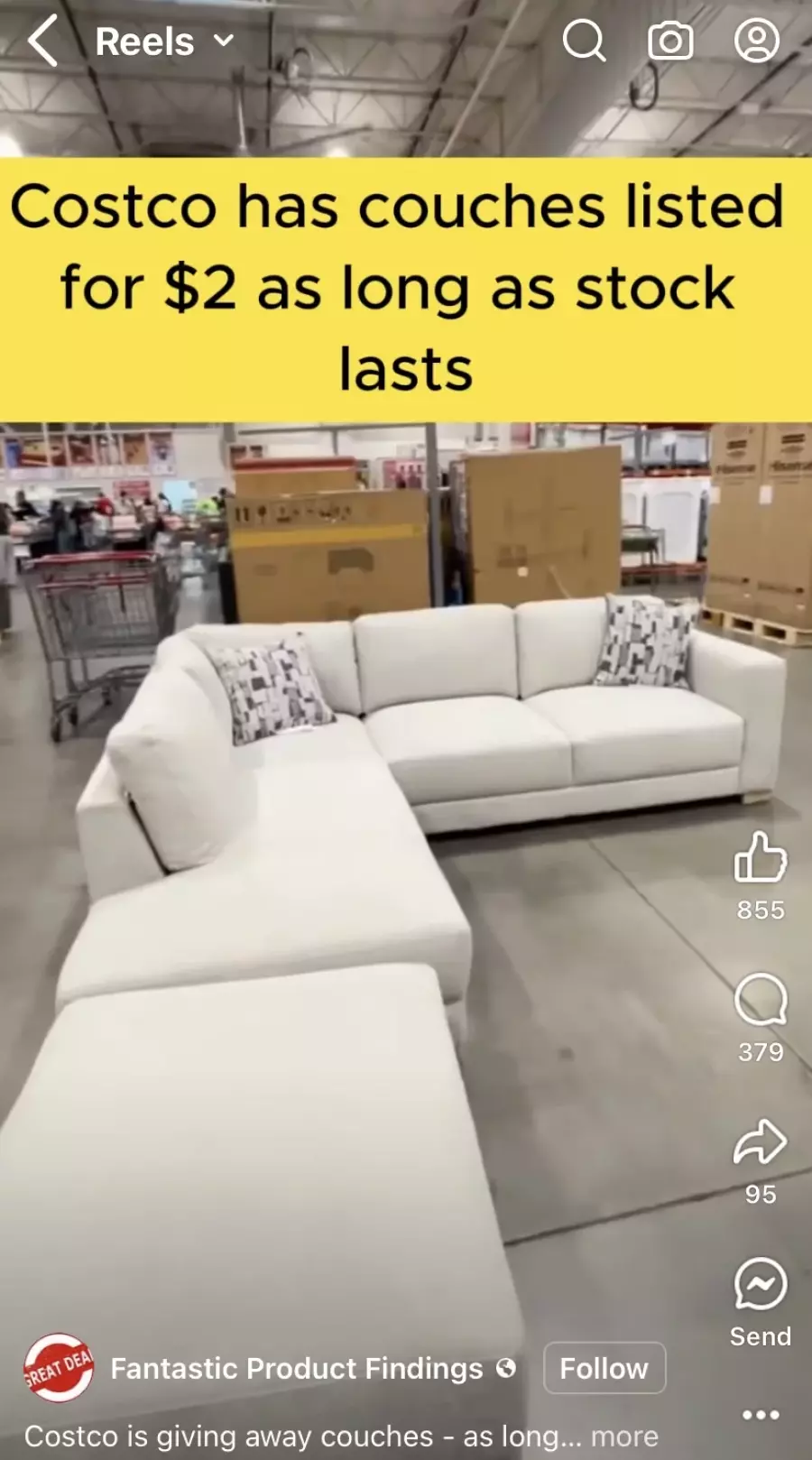Viewport: 812px width, 1460px height.
Task: Follow Fantastic Product Findings
Action: (604, 1368)
